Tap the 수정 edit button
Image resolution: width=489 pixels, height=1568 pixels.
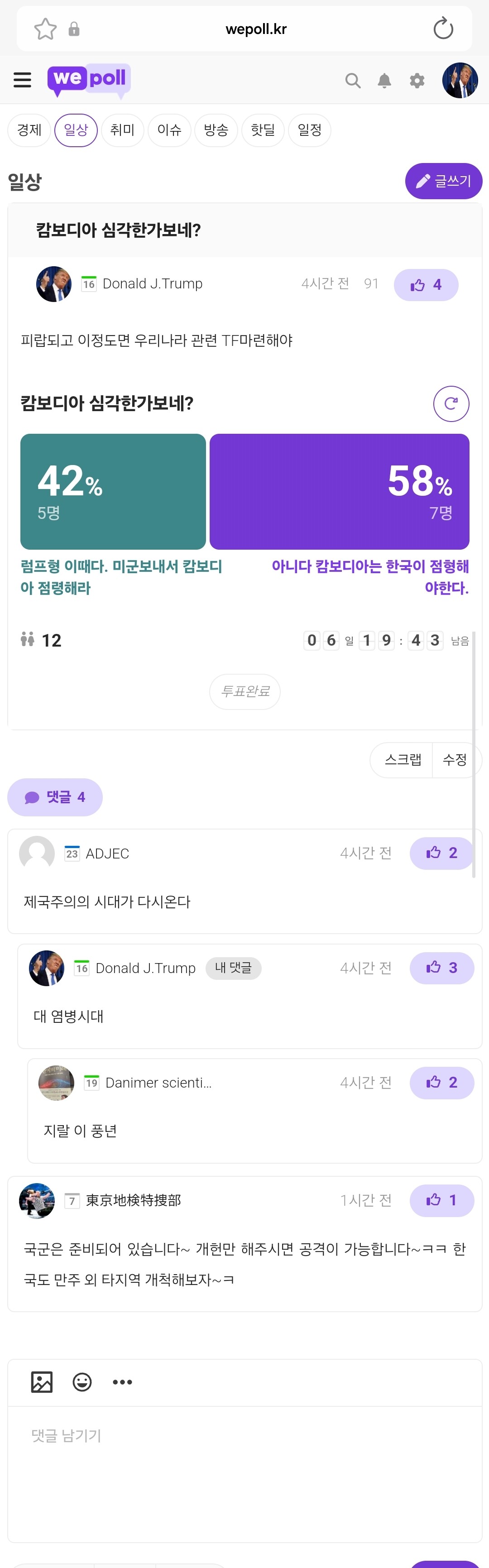coord(455,760)
